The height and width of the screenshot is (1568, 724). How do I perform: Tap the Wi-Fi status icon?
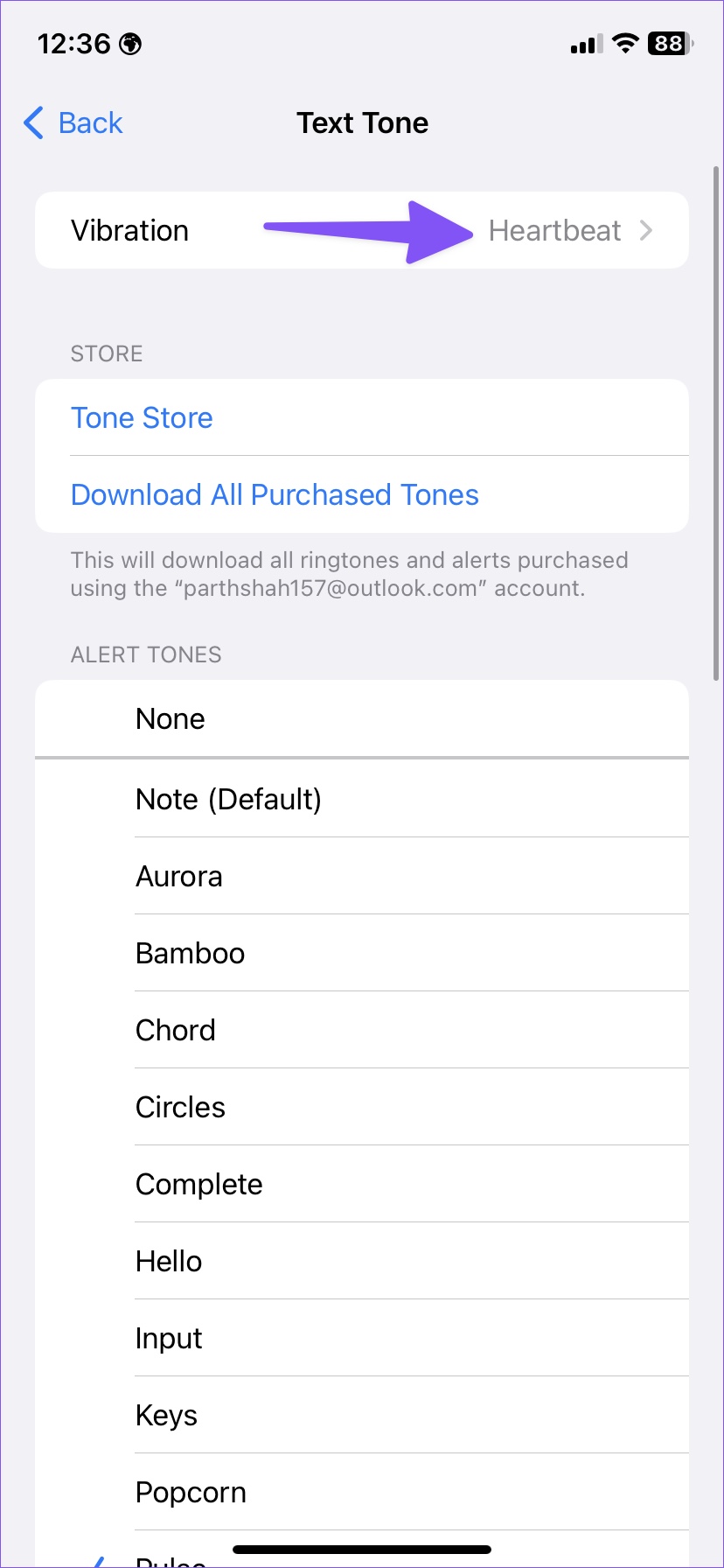624,43
